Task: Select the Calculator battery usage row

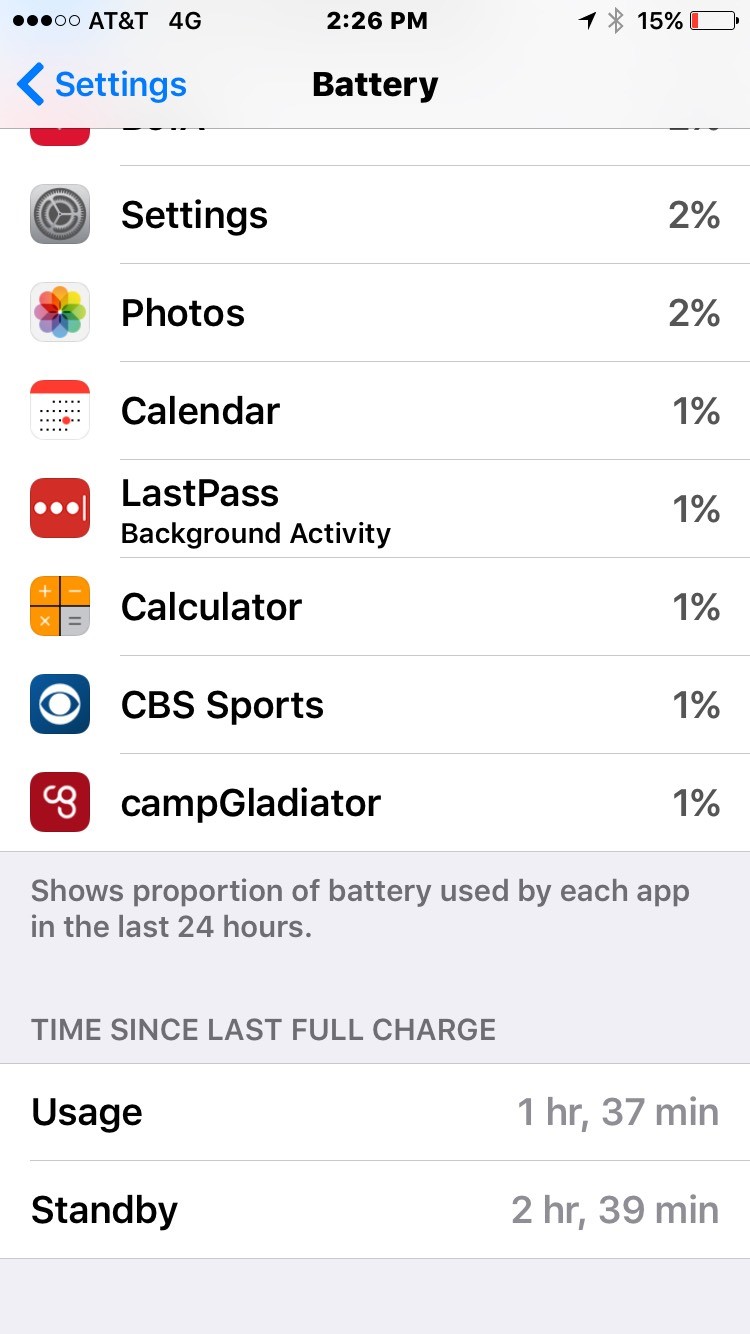Action: 375,607
